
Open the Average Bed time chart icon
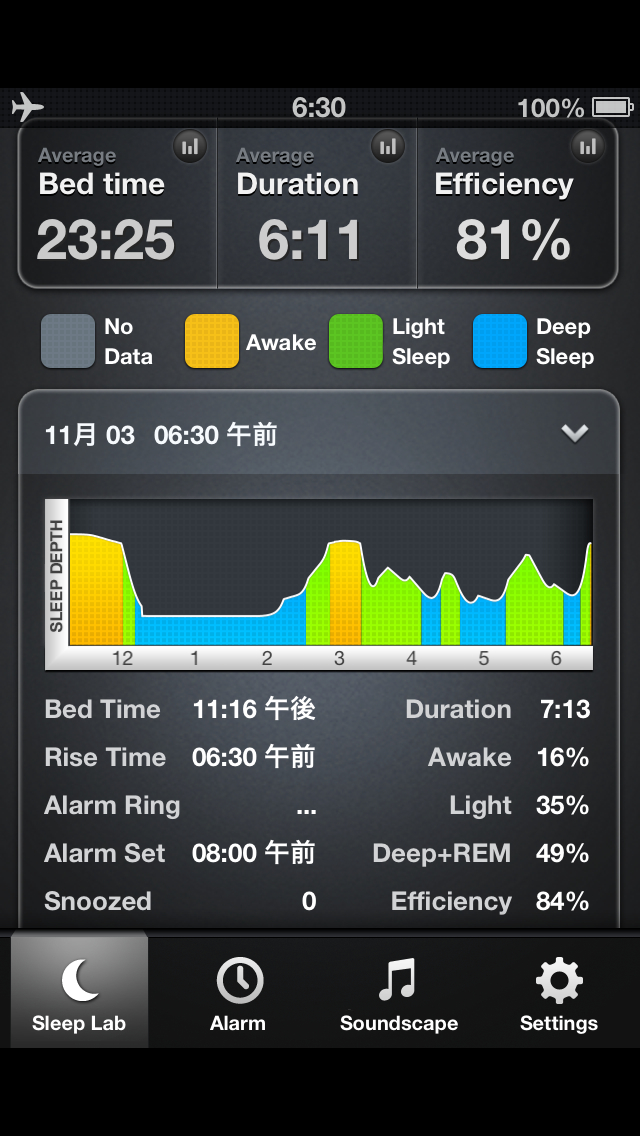(x=190, y=147)
